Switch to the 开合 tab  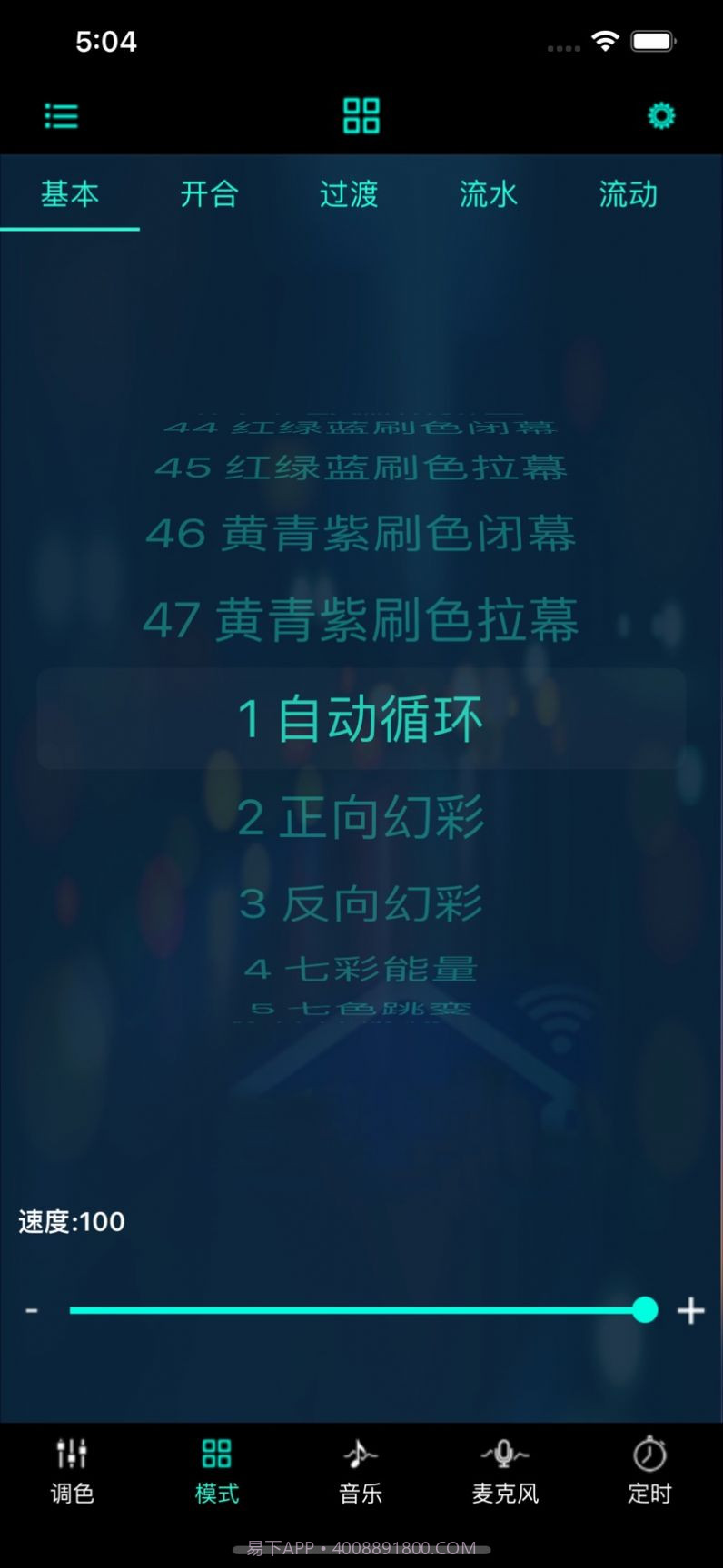[209, 194]
